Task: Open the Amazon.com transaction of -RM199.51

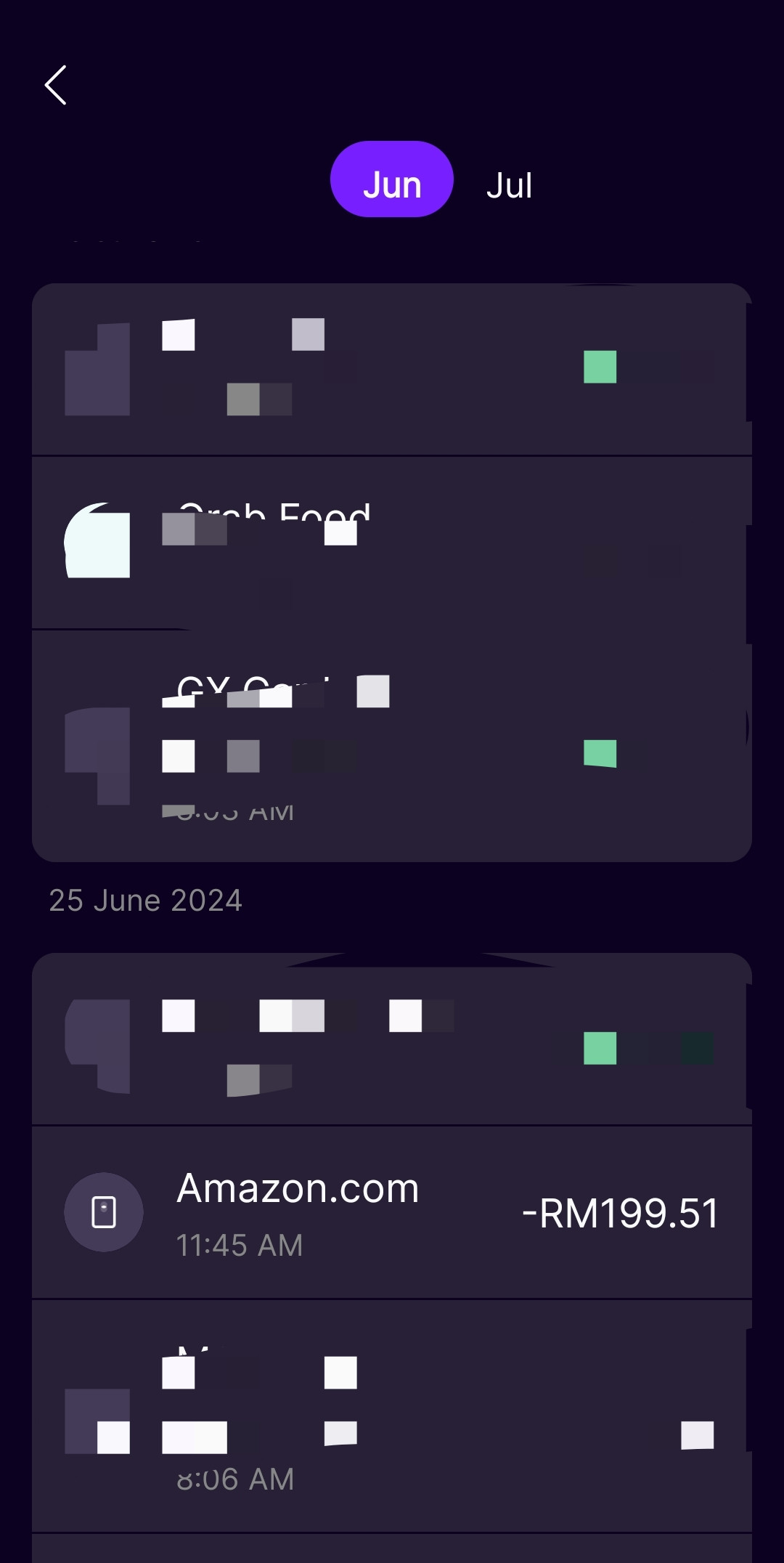Action: [392, 1212]
